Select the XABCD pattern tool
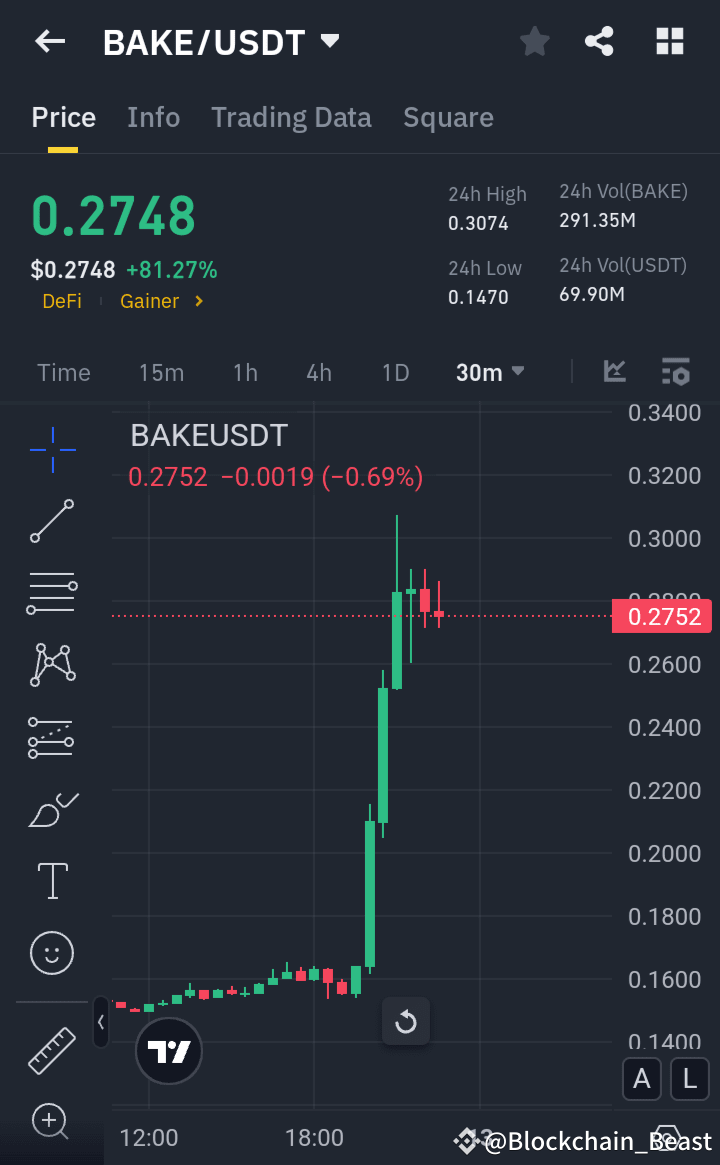The image size is (720, 1165). tap(51, 664)
